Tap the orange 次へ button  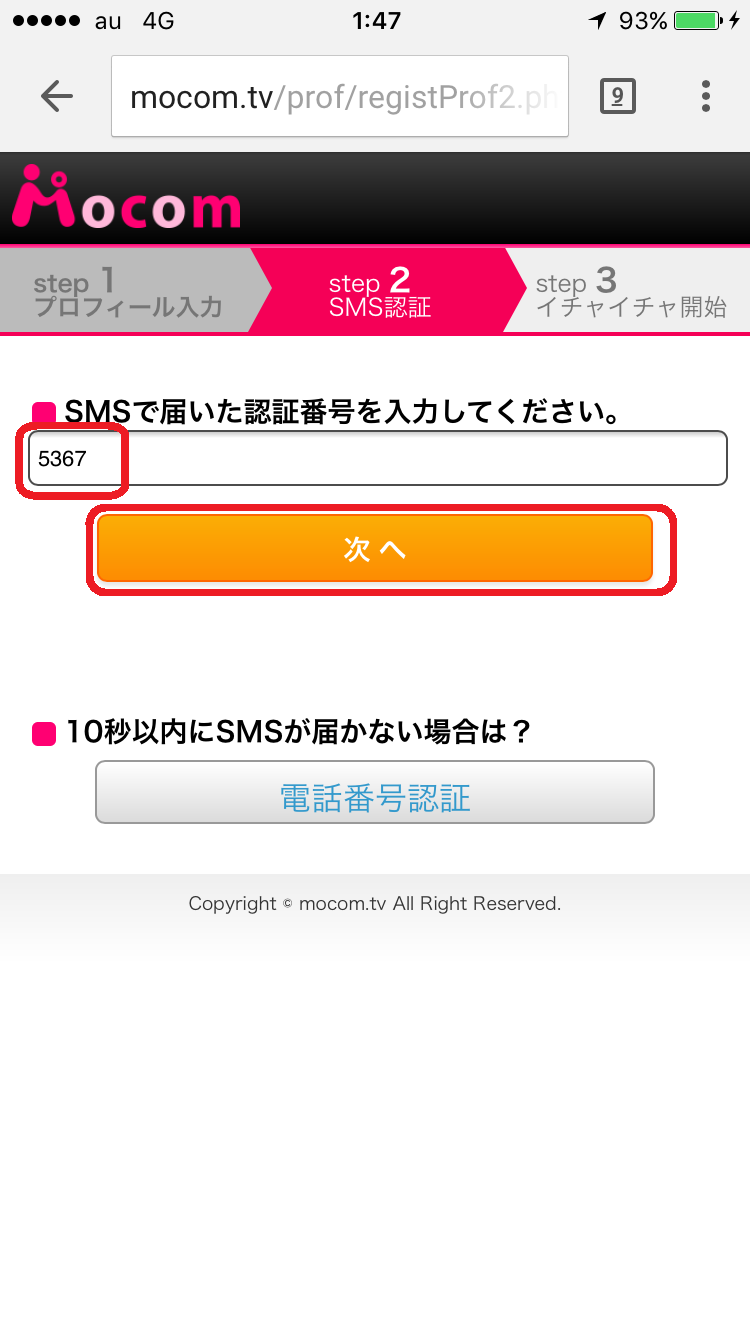coord(375,548)
